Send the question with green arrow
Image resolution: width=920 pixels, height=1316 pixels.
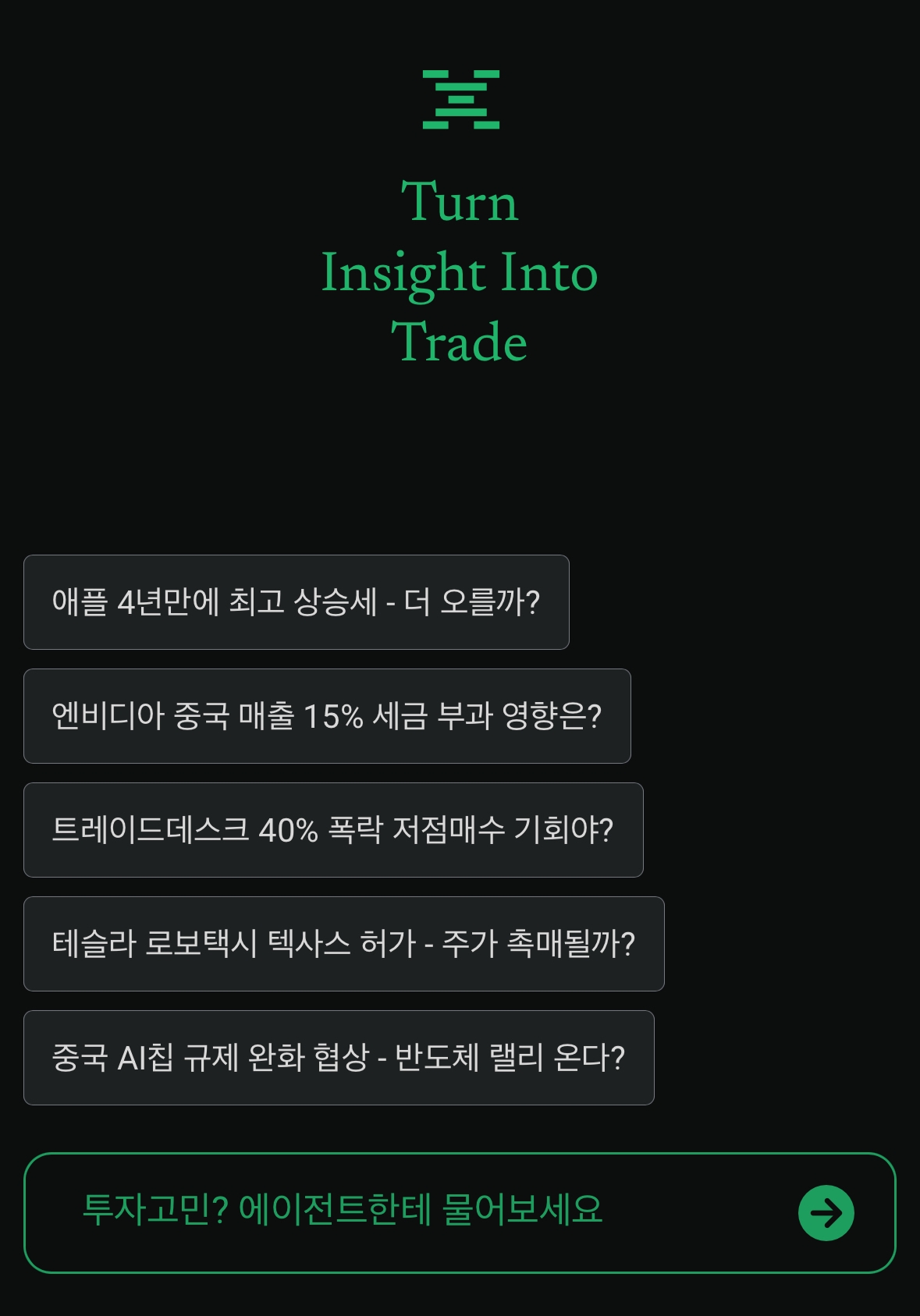coord(826,1213)
